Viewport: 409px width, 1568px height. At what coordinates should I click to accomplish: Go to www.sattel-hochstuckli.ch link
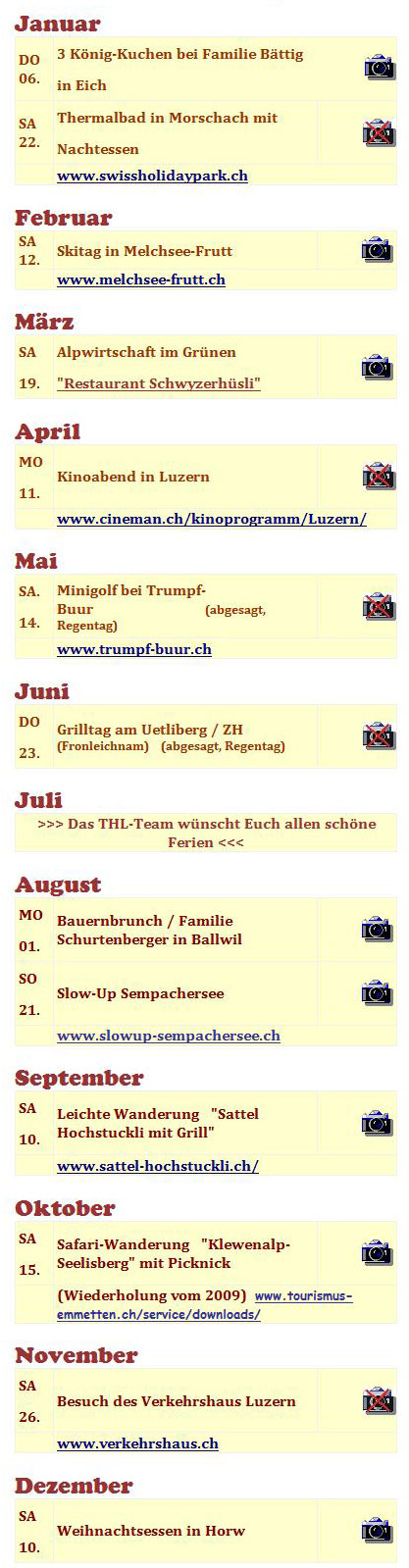tap(158, 1166)
